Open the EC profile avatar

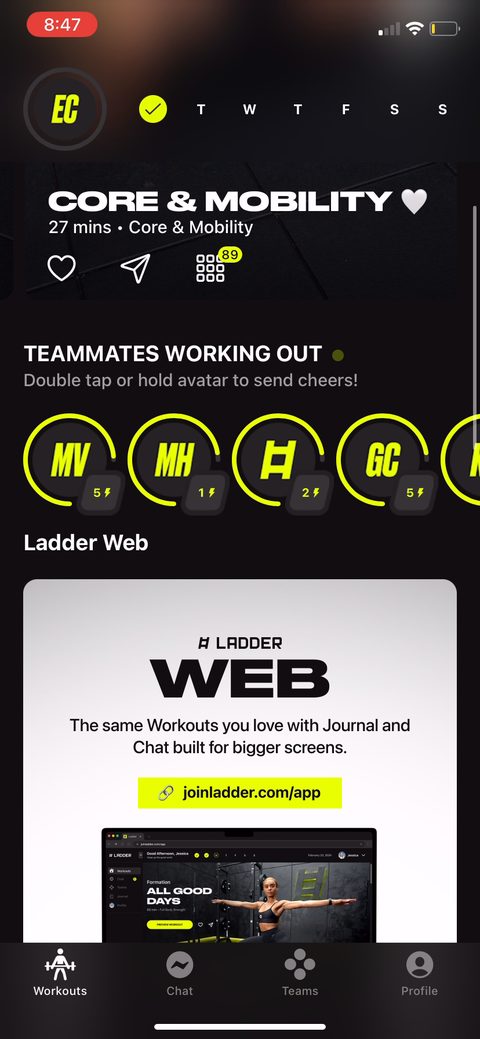pos(65,109)
